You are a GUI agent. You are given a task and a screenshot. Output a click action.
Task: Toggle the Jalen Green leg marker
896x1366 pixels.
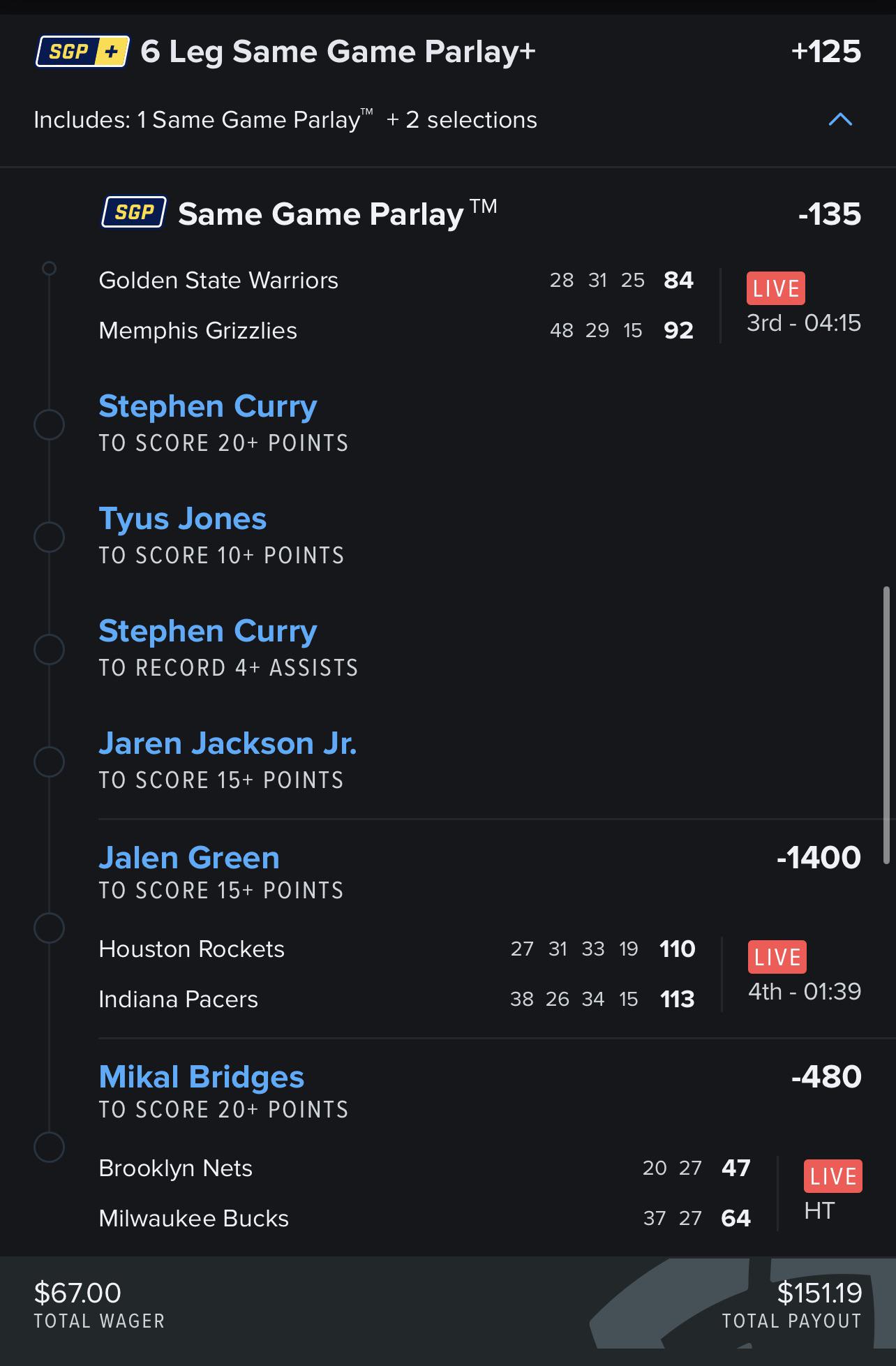tap(50, 928)
